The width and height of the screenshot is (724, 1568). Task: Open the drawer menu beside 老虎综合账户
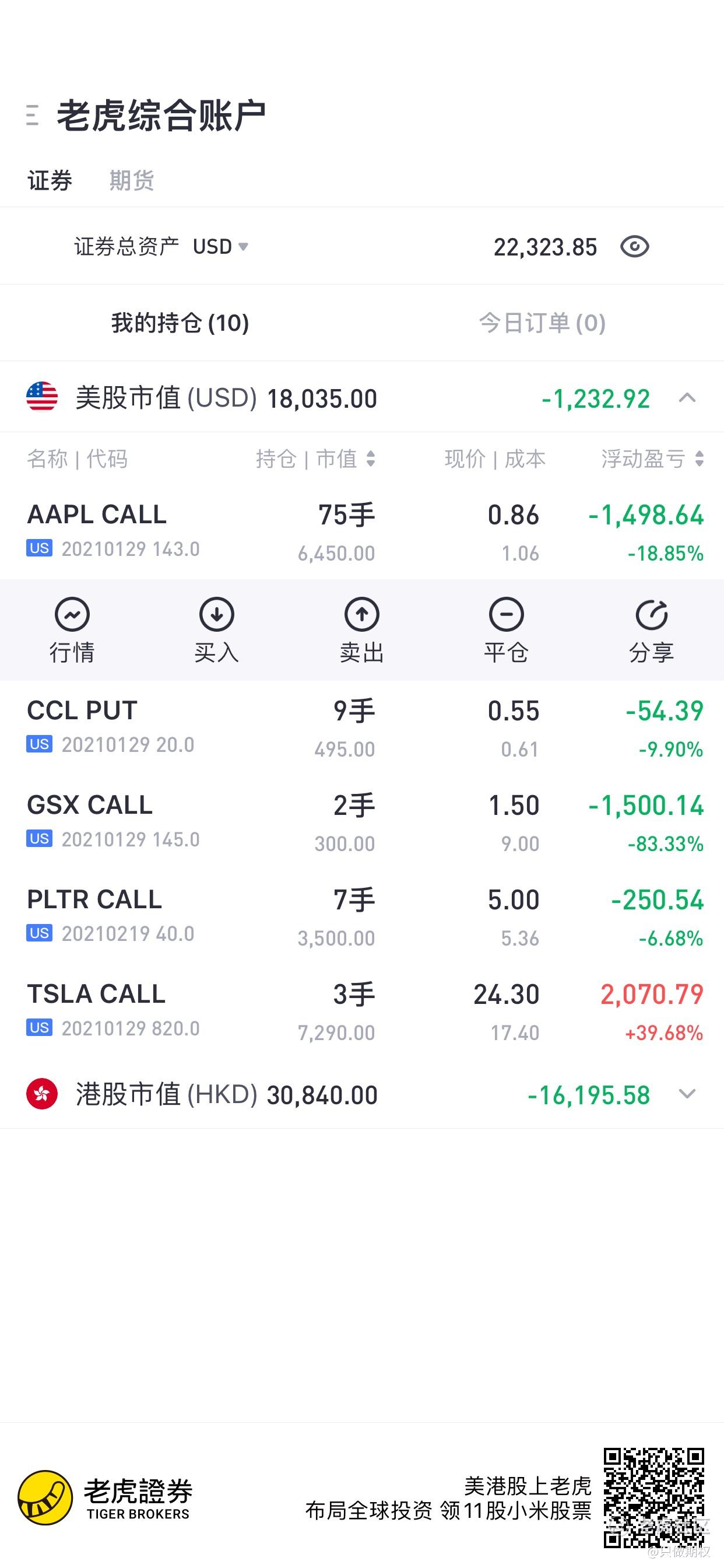pos(32,115)
